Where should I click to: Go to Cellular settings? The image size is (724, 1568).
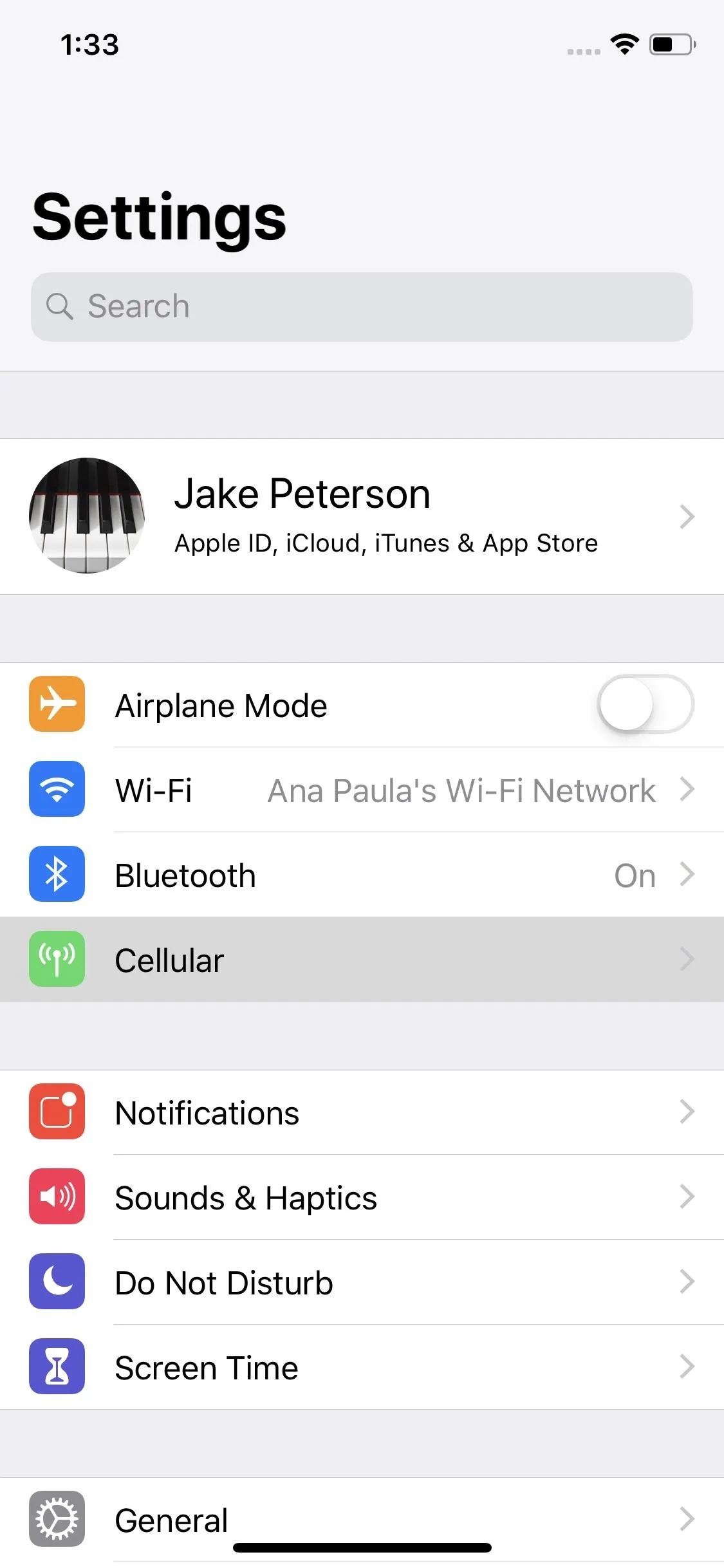pos(362,960)
